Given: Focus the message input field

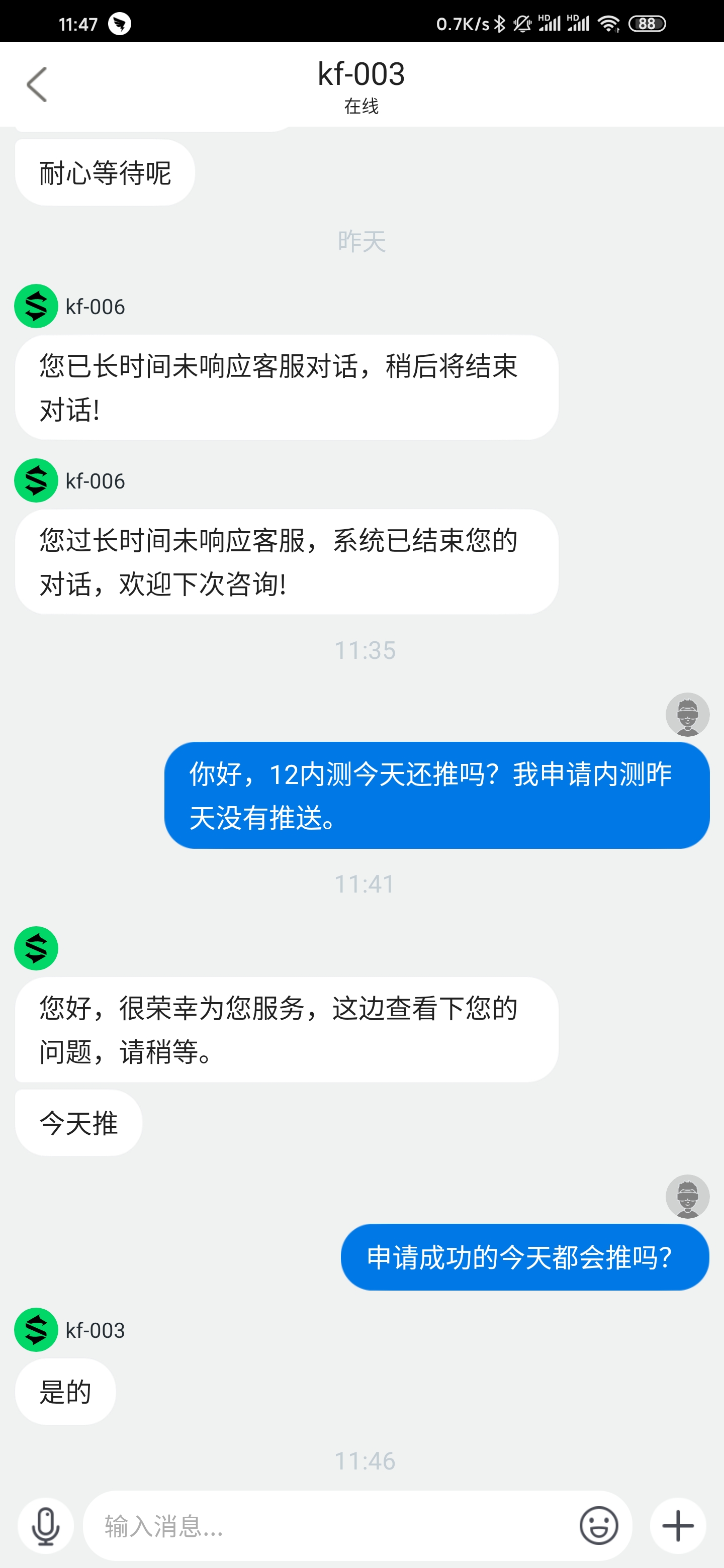Looking at the screenshot, I should 329,1526.
